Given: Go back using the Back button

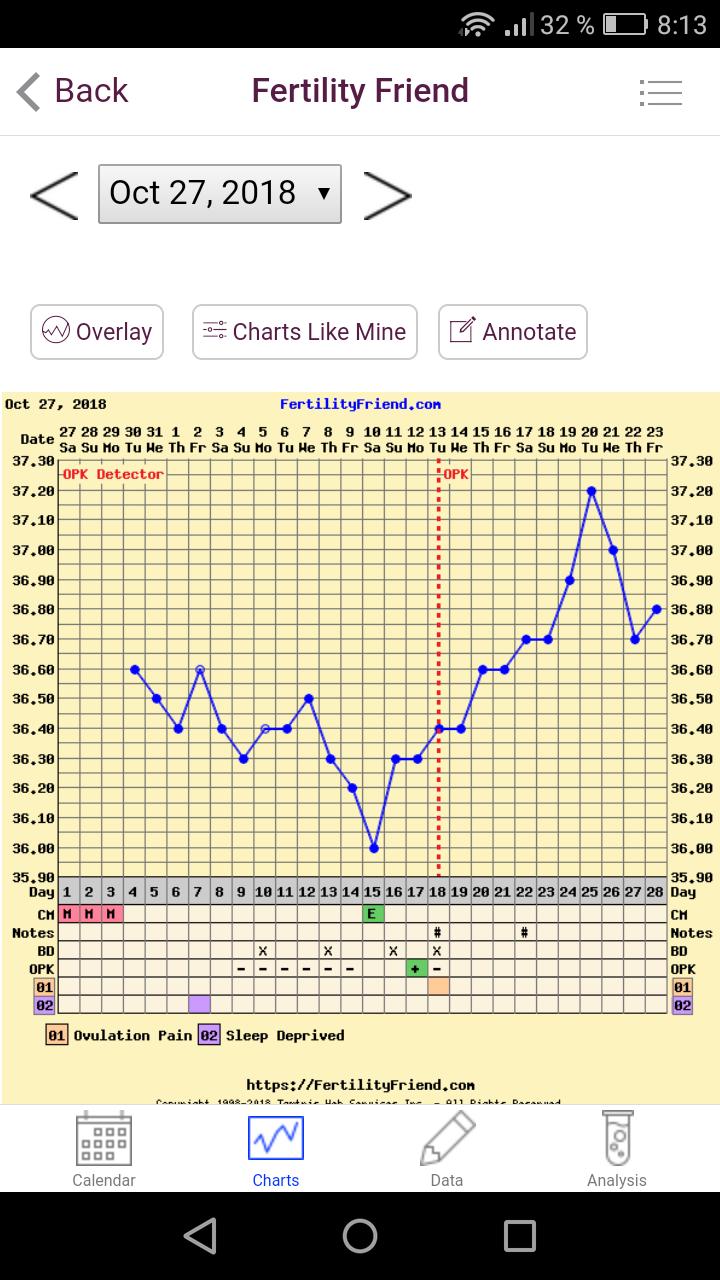Looking at the screenshot, I should [72, 91].
